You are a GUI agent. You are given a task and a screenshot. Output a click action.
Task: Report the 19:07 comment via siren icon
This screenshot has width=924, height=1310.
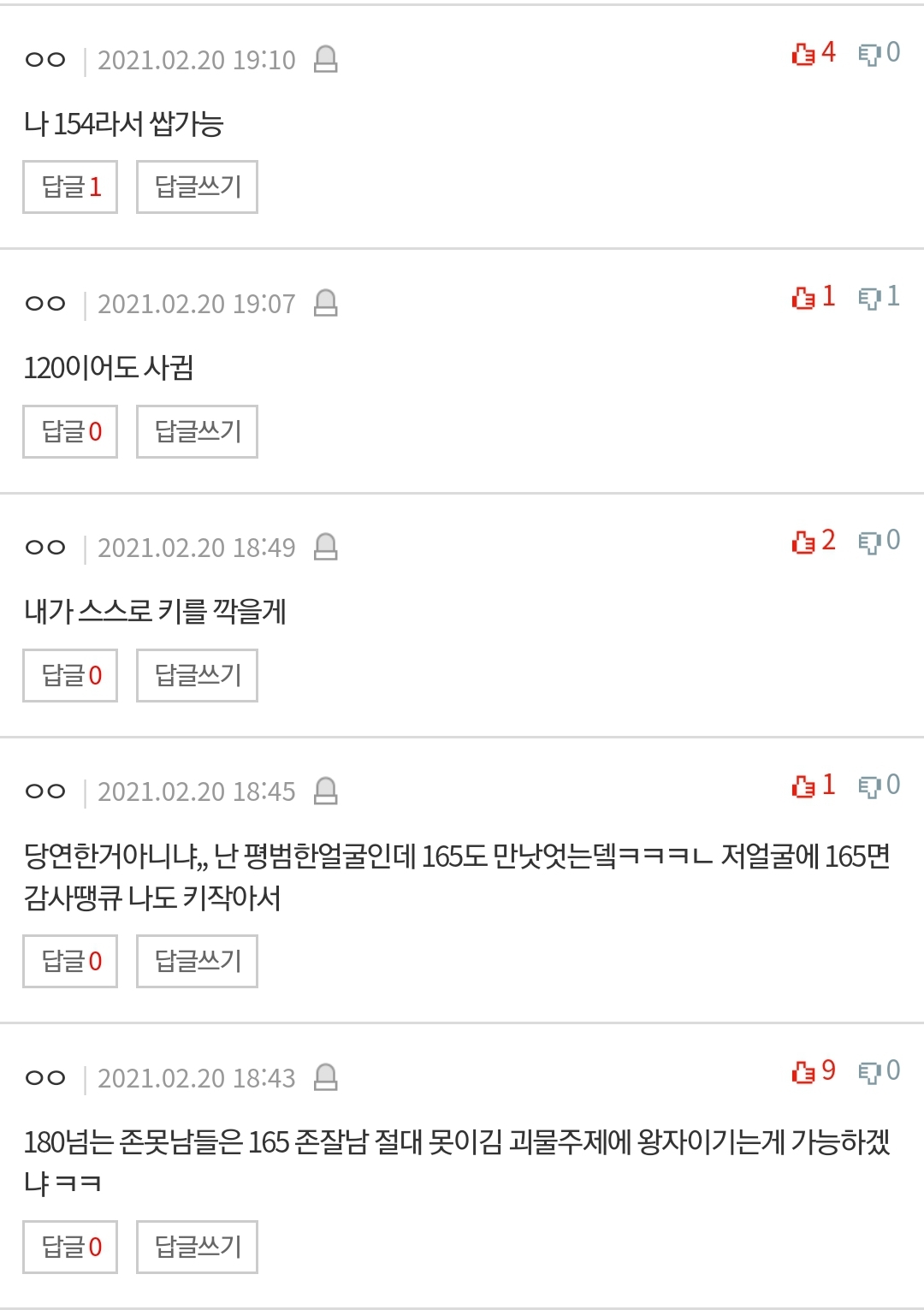tap(326, 303)
